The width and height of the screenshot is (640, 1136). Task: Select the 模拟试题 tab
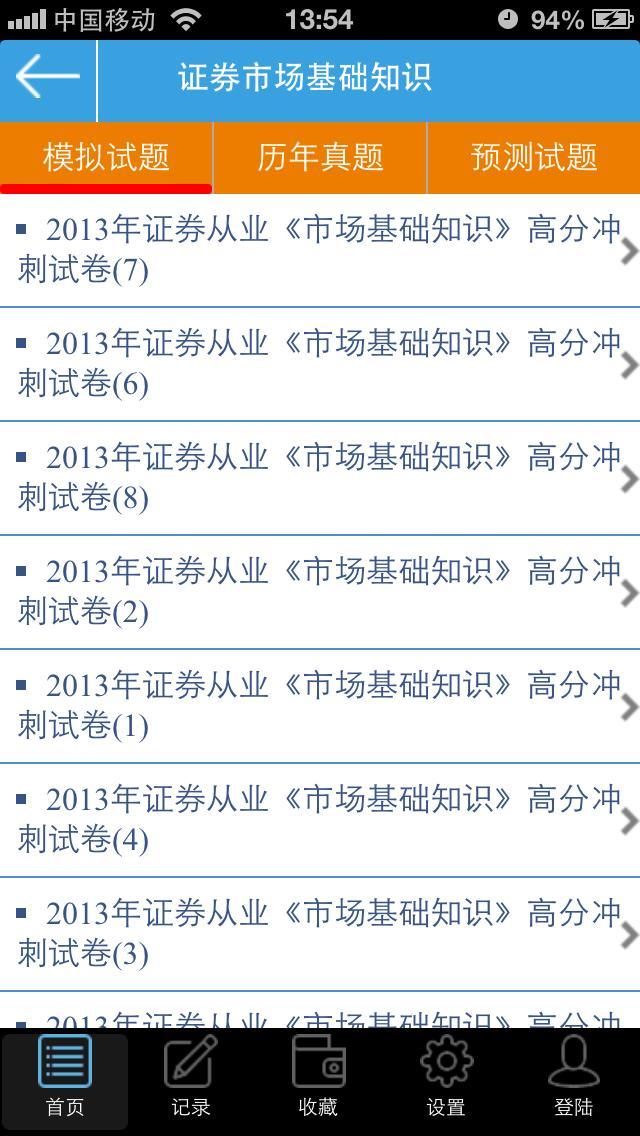(x=106, y=157)
